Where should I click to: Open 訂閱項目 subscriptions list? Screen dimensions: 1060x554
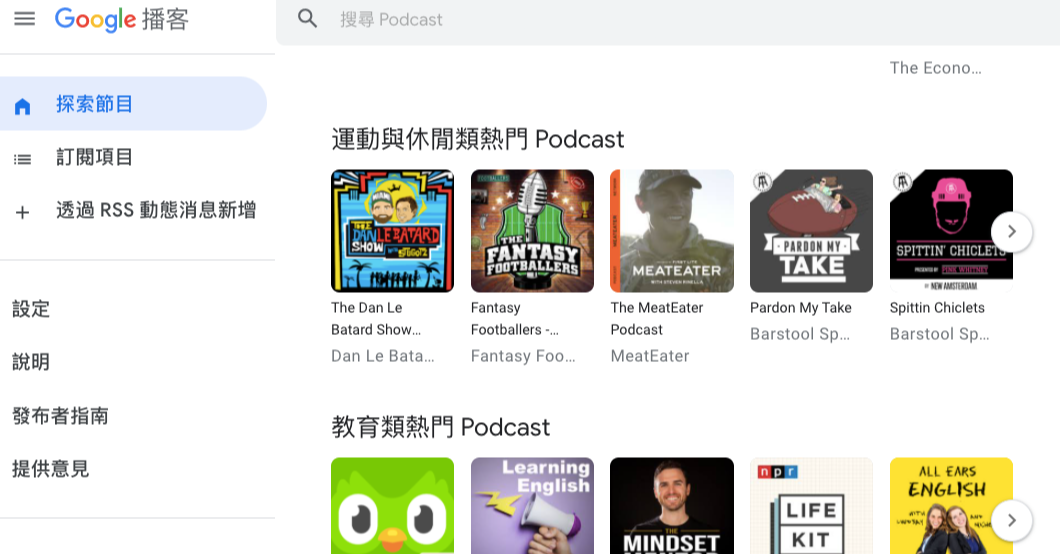click(94, 157)
